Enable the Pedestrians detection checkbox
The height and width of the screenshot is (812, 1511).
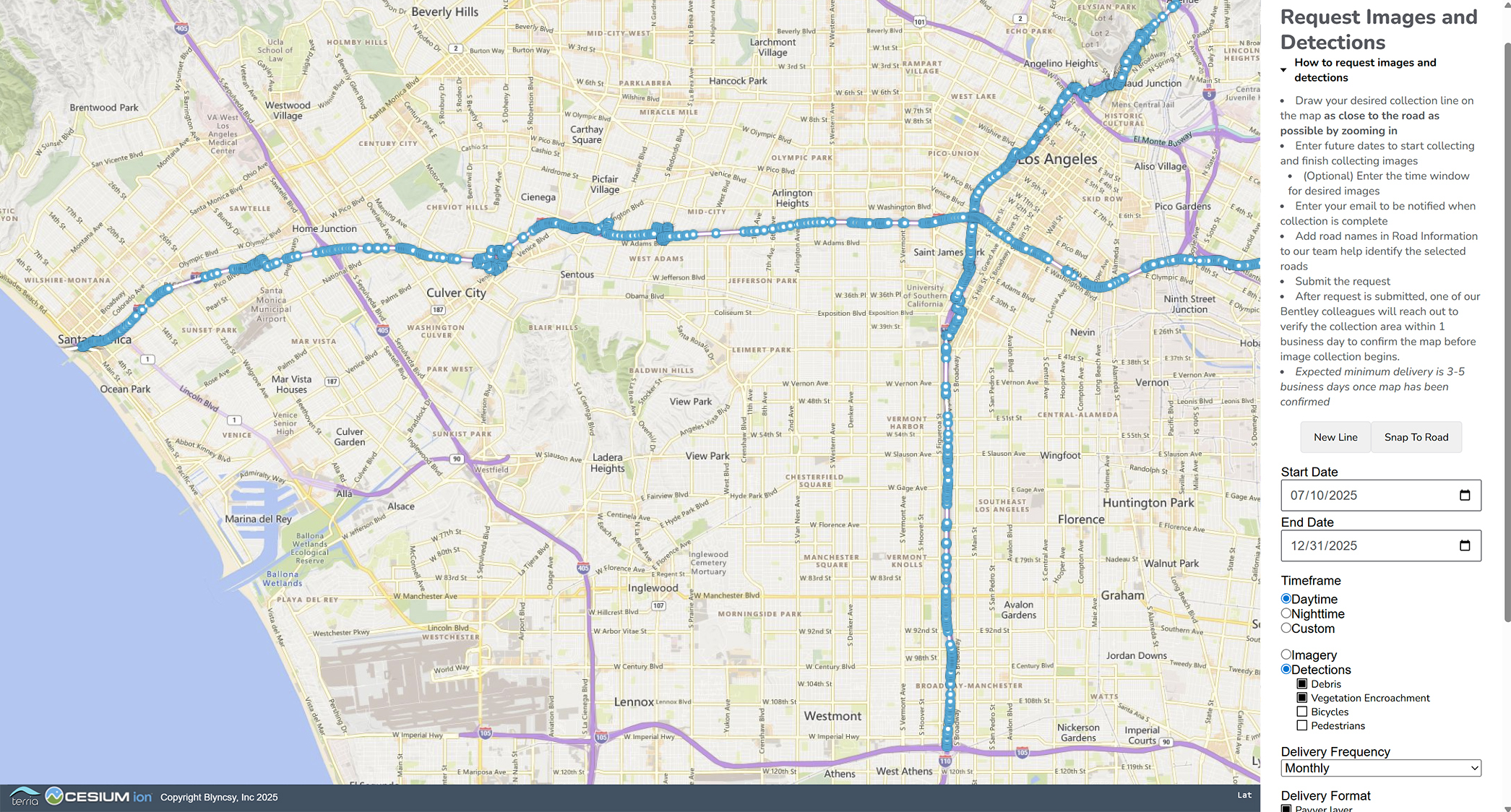1302,725
